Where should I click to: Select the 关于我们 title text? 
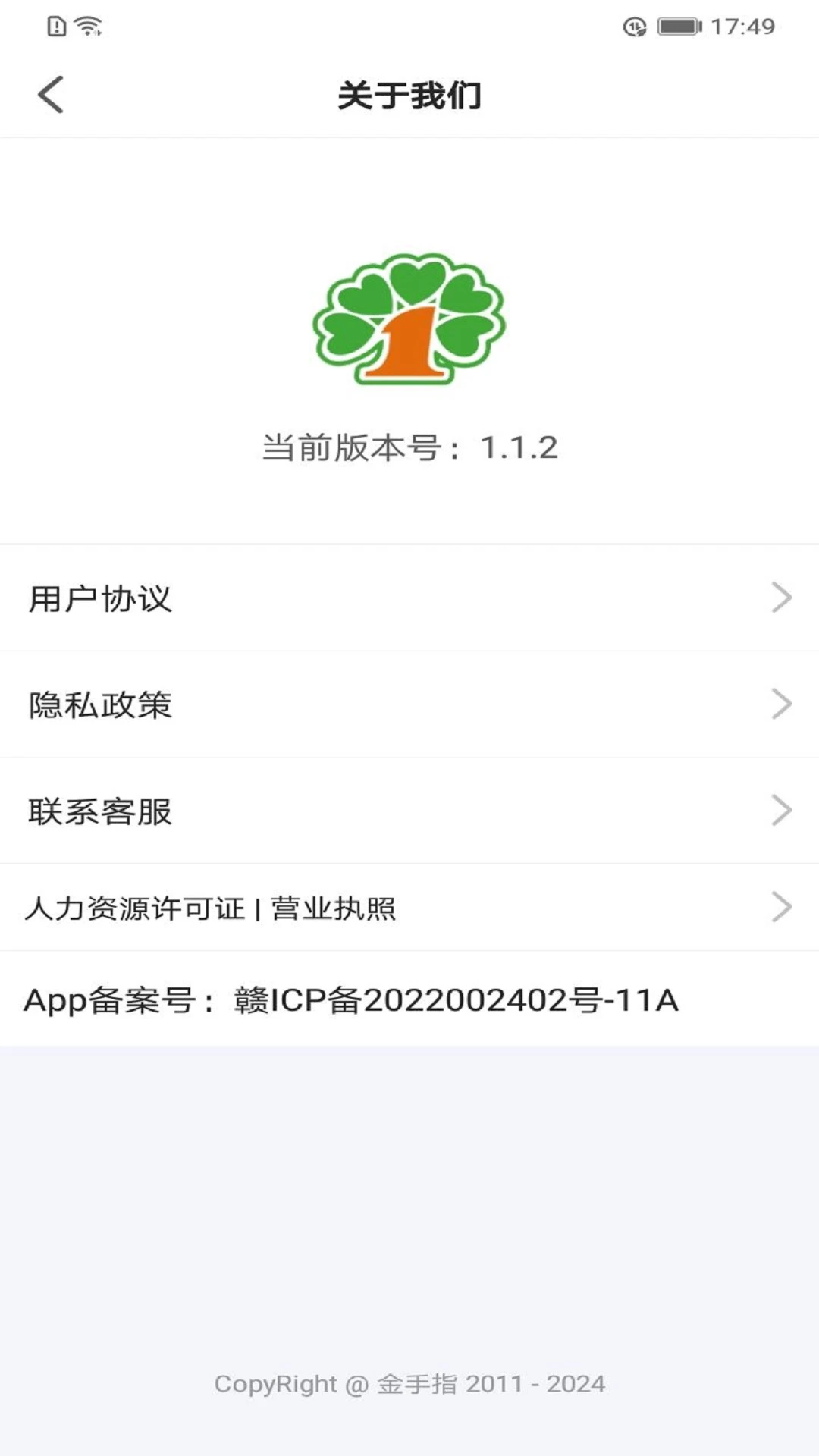[x=409, y=96]
